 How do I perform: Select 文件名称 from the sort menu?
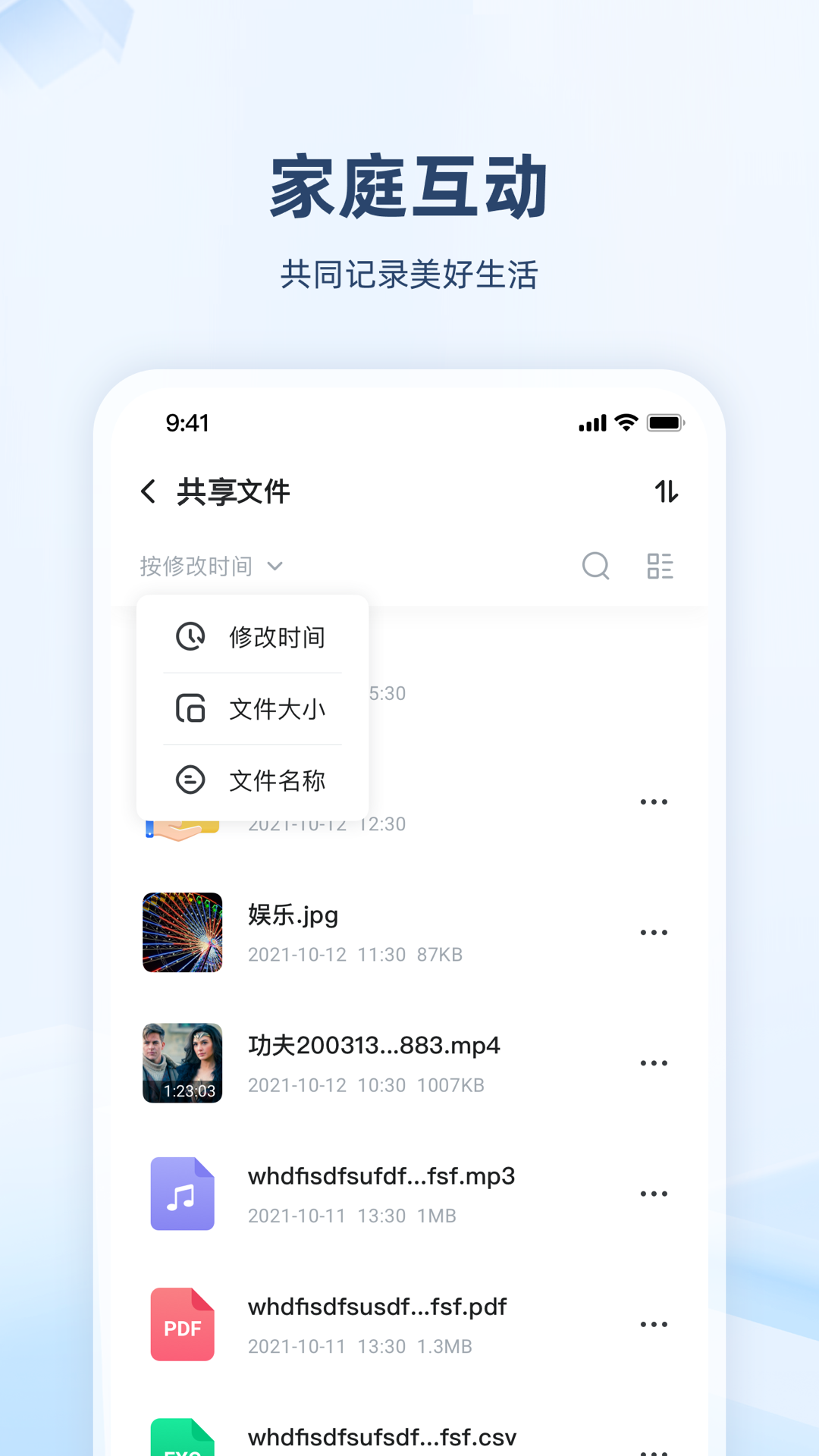278,780
